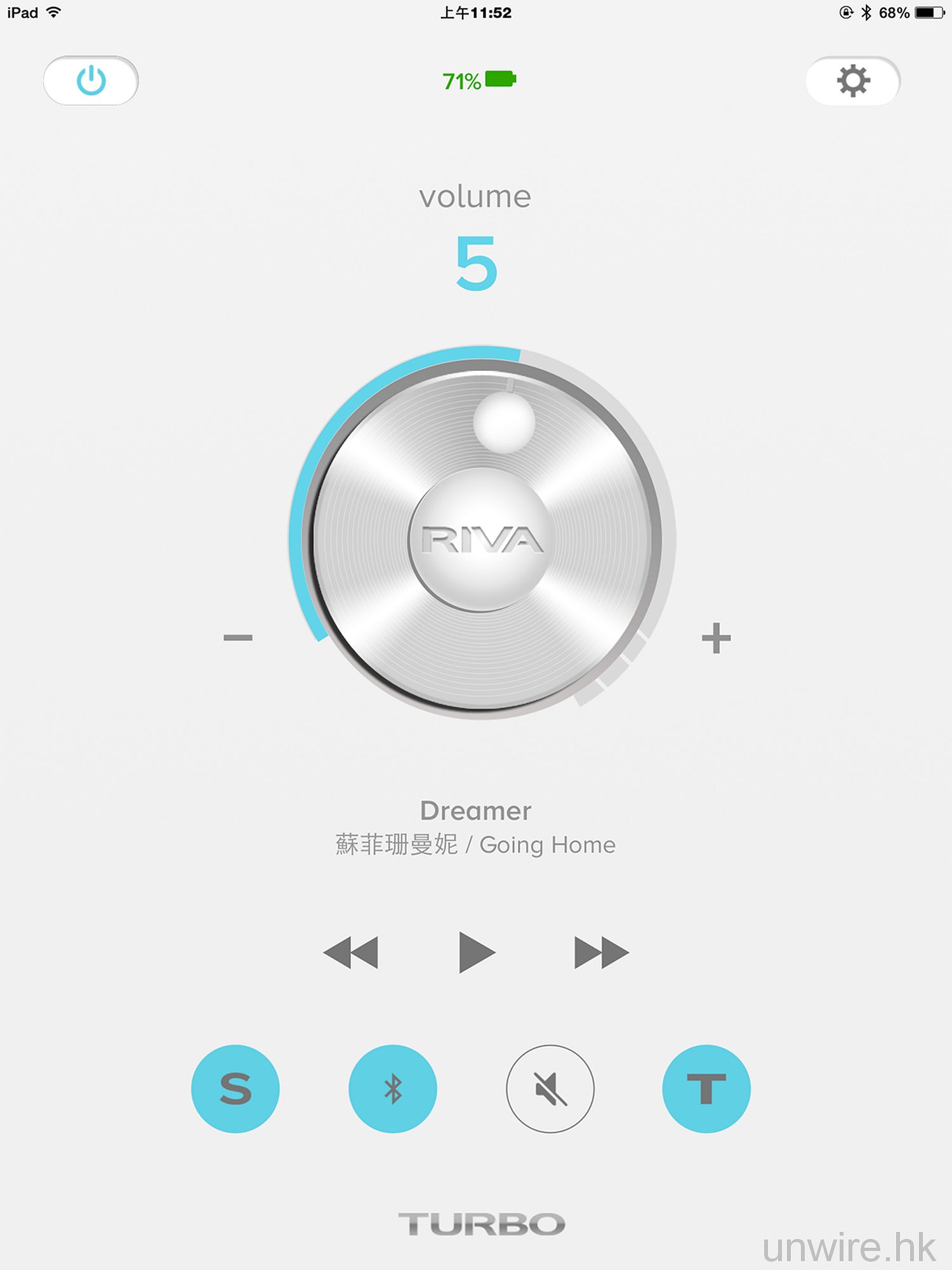The width and height of the screenshot is (952, 1270).
Task: Decrease volume with the minus button
Action: (x=238, y=637)
